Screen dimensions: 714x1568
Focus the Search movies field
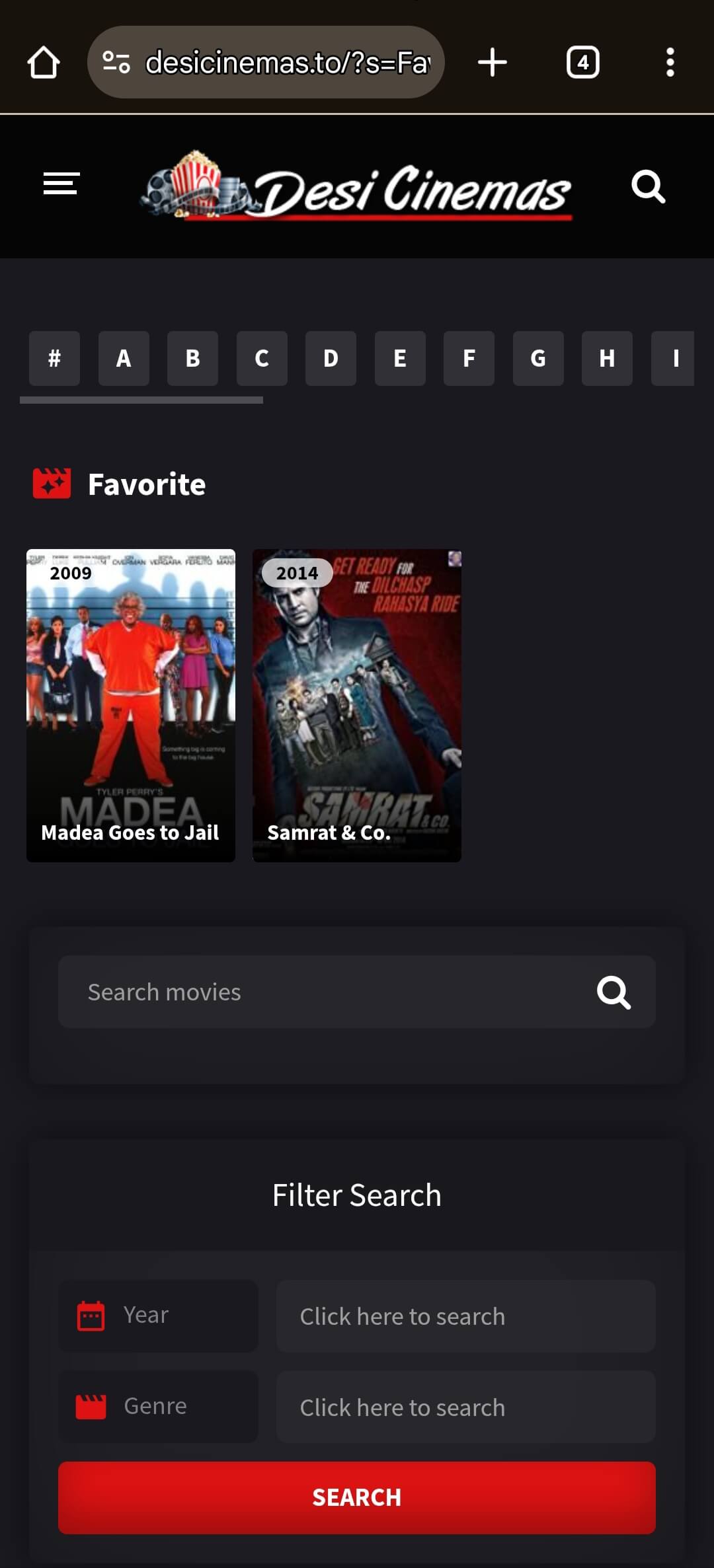[317, 992]
